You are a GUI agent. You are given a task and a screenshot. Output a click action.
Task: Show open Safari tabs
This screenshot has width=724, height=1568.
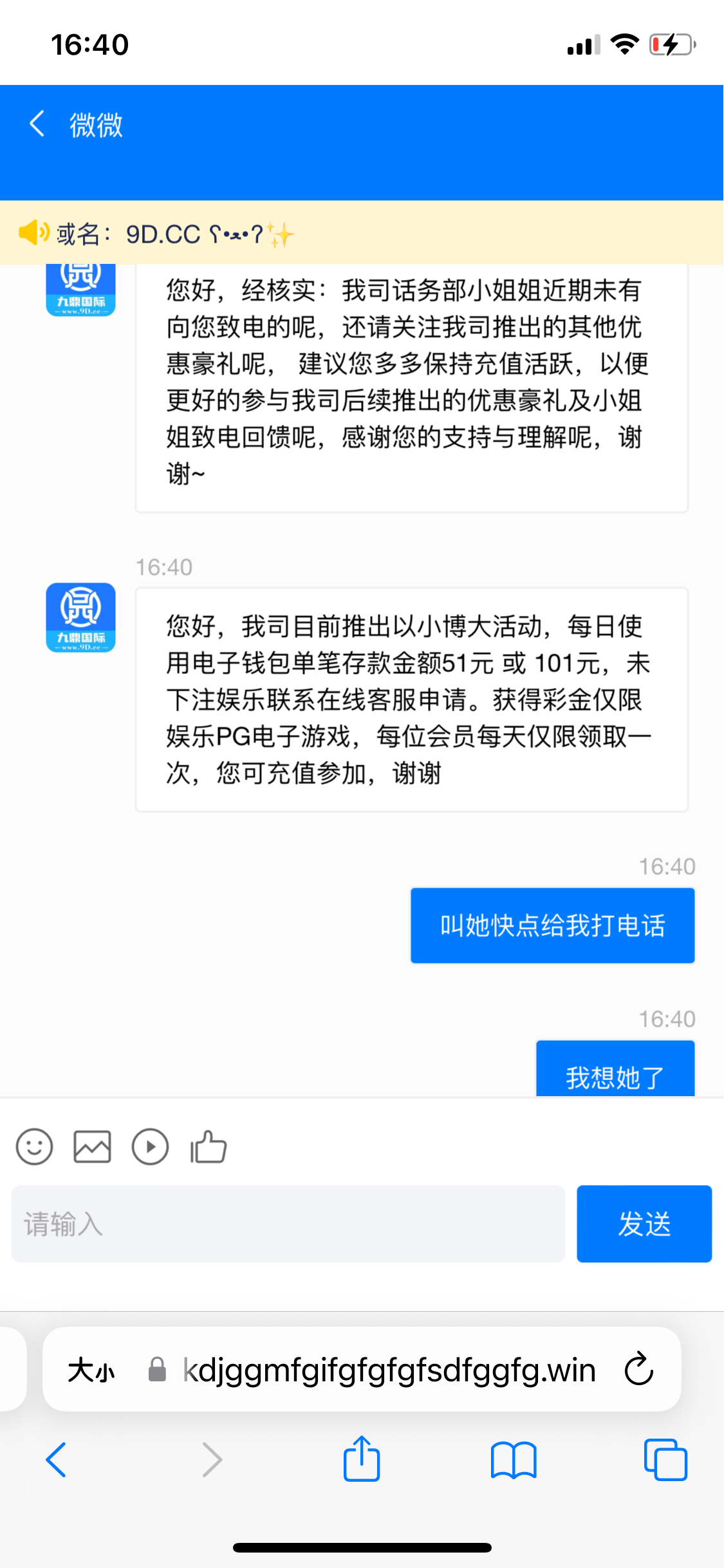click(x=665, y=1459)
